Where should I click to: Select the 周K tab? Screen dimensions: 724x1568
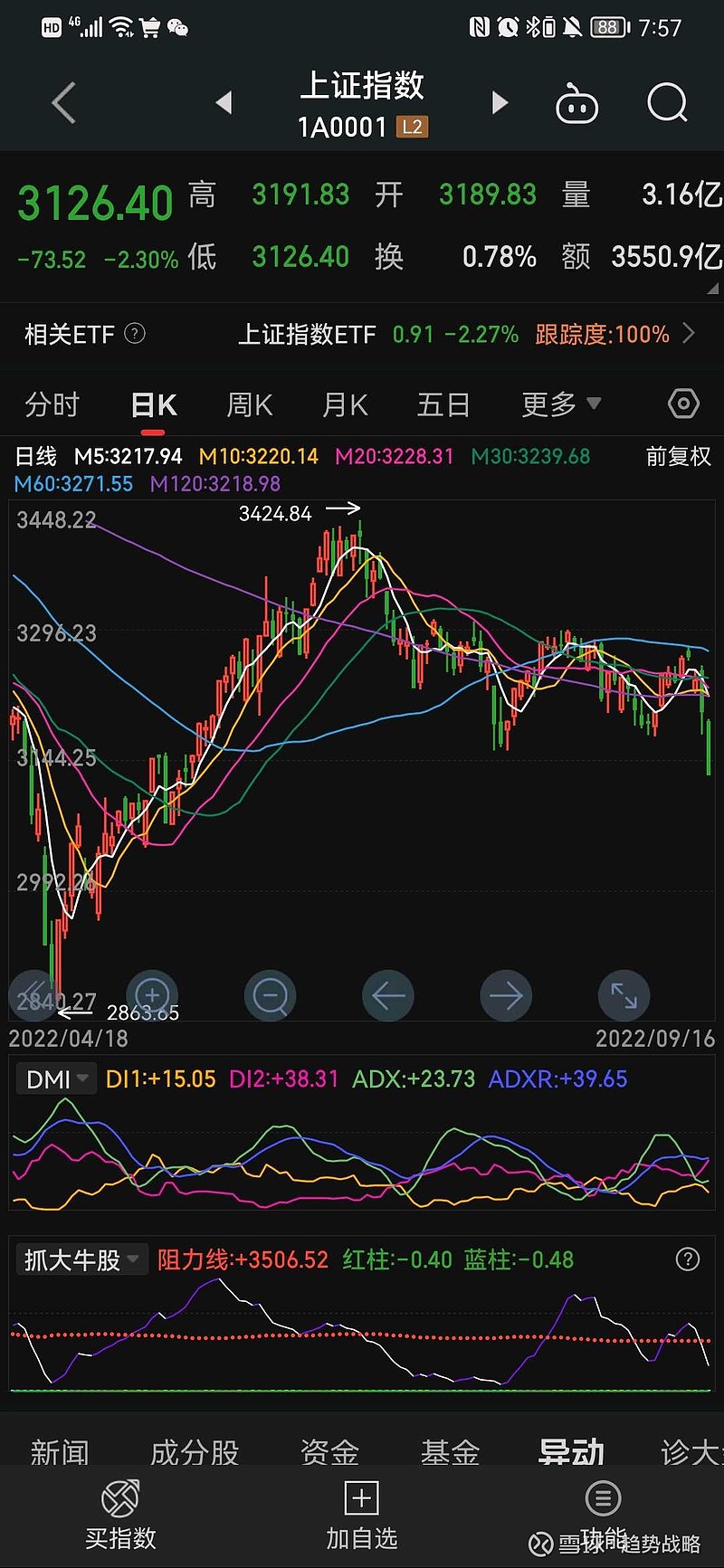pos(250,404)
